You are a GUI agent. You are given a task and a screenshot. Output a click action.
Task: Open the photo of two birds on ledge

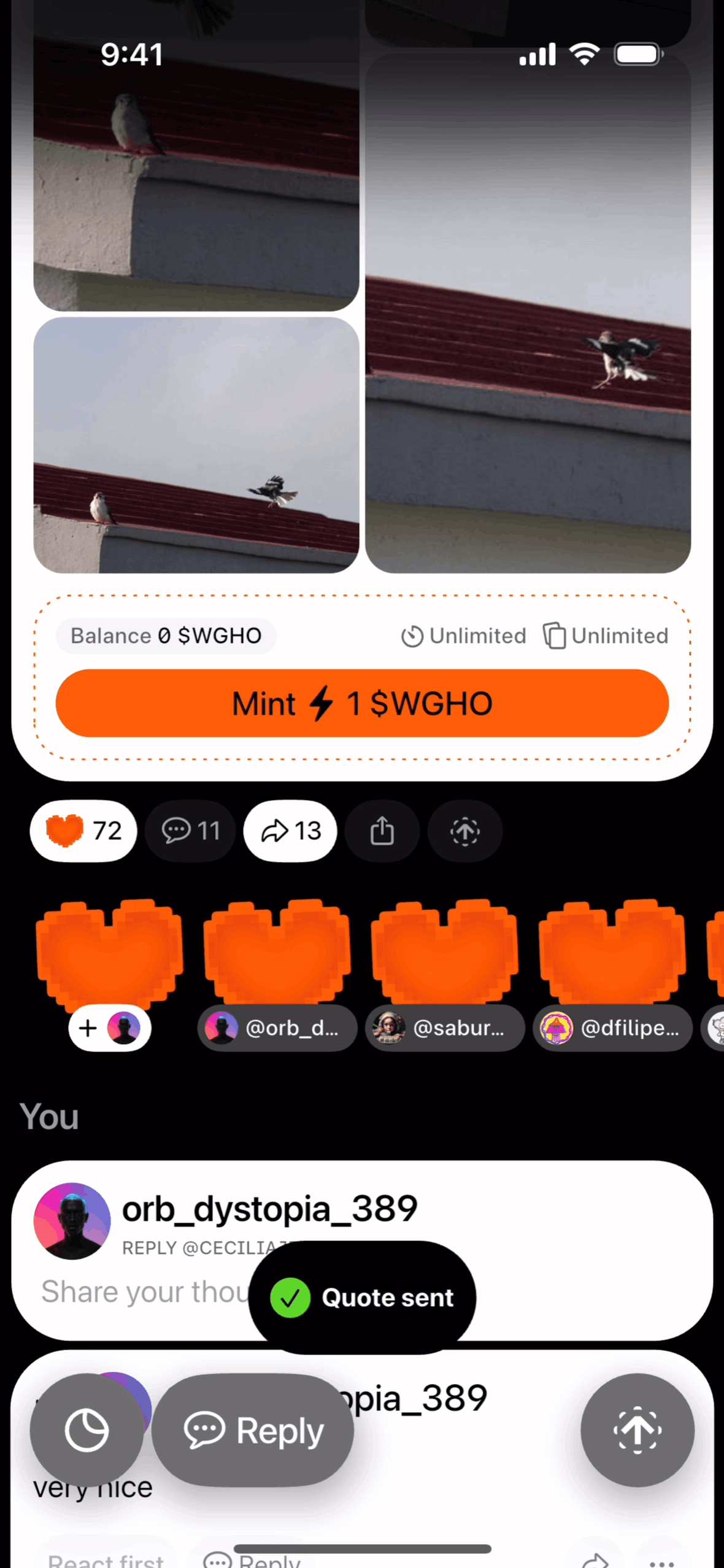[x=196, y=445]
